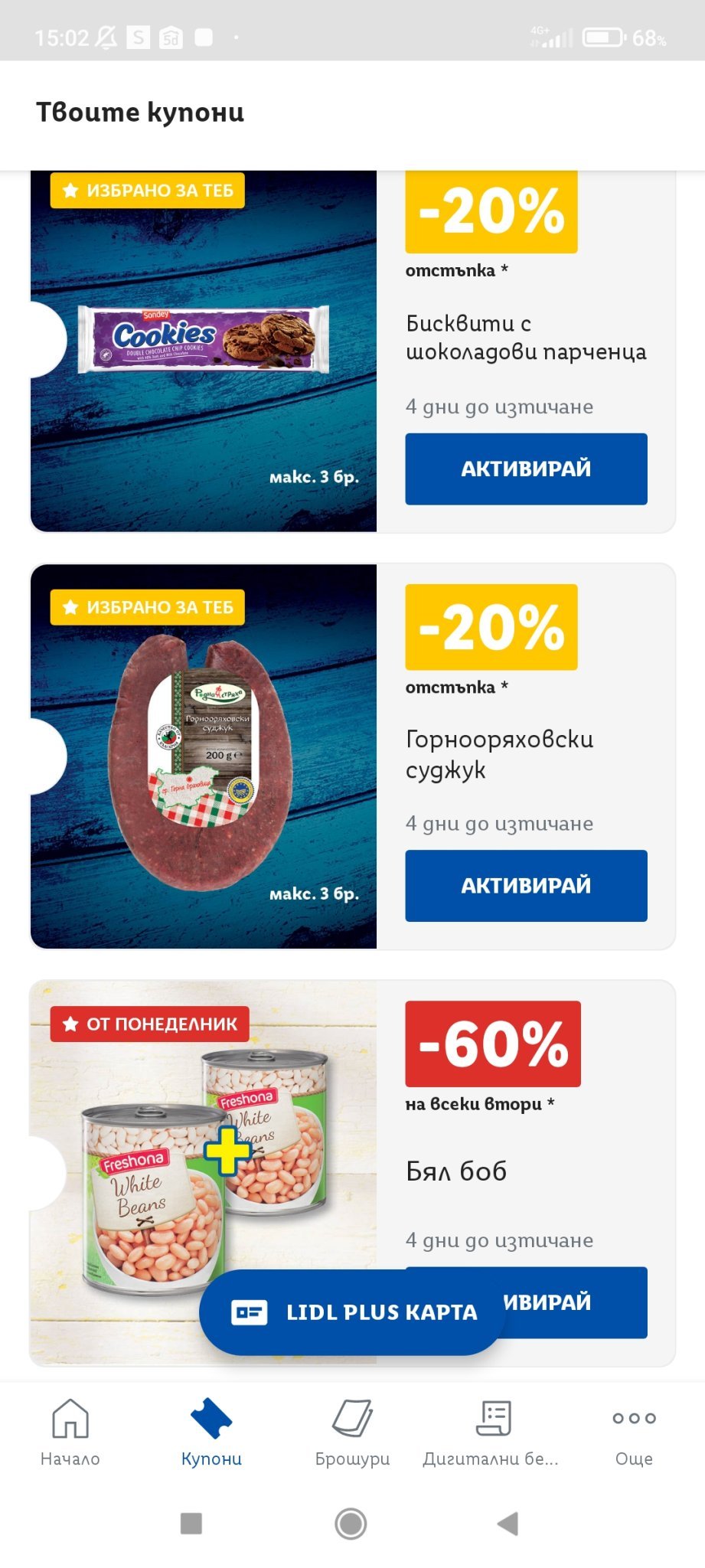Activate the Бял боб coupon
The height and width of the screenshot is (1568, 705).
click(x=582, y=1302)
